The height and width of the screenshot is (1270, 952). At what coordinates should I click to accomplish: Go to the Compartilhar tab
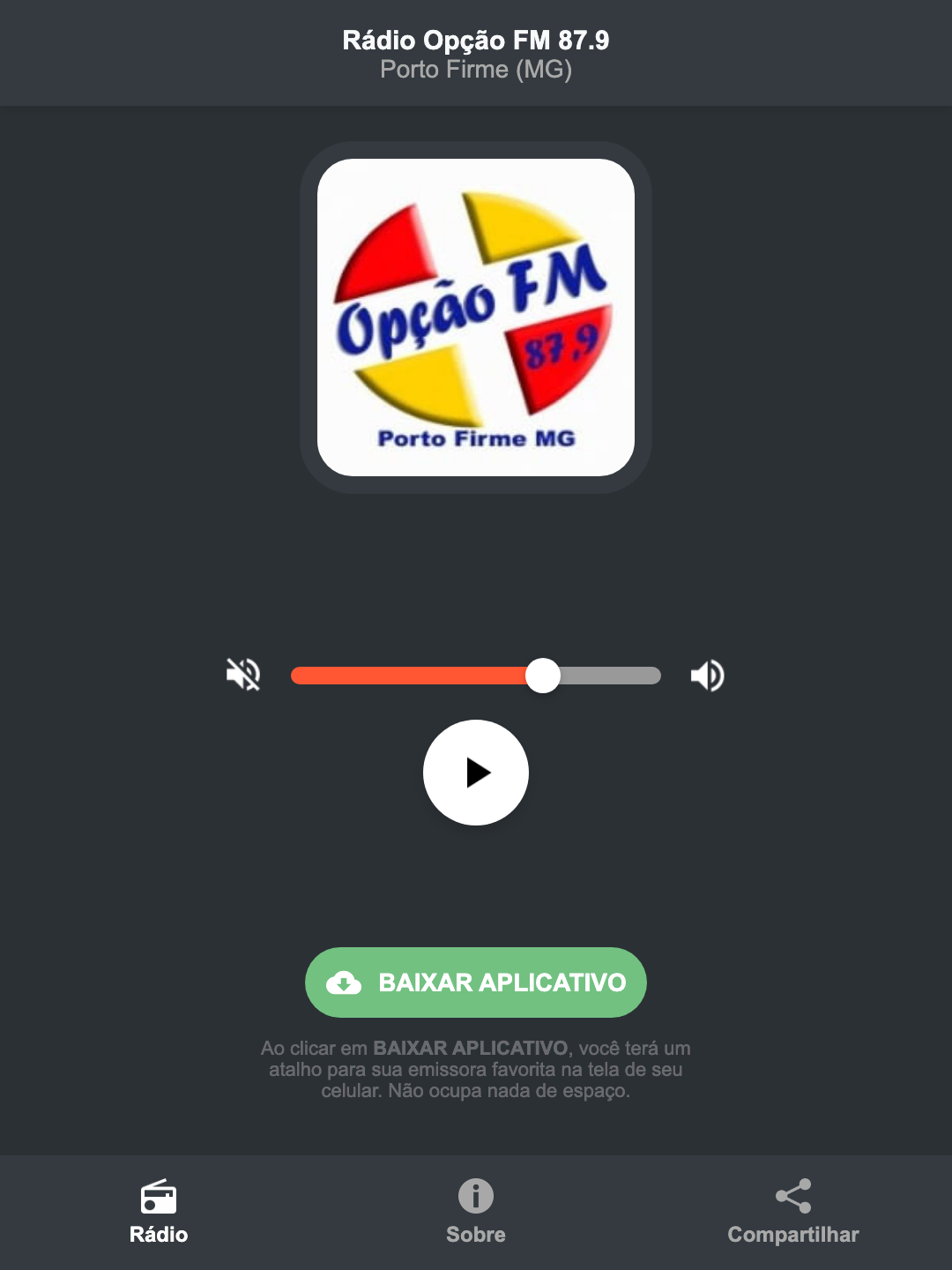point(792,1215)
